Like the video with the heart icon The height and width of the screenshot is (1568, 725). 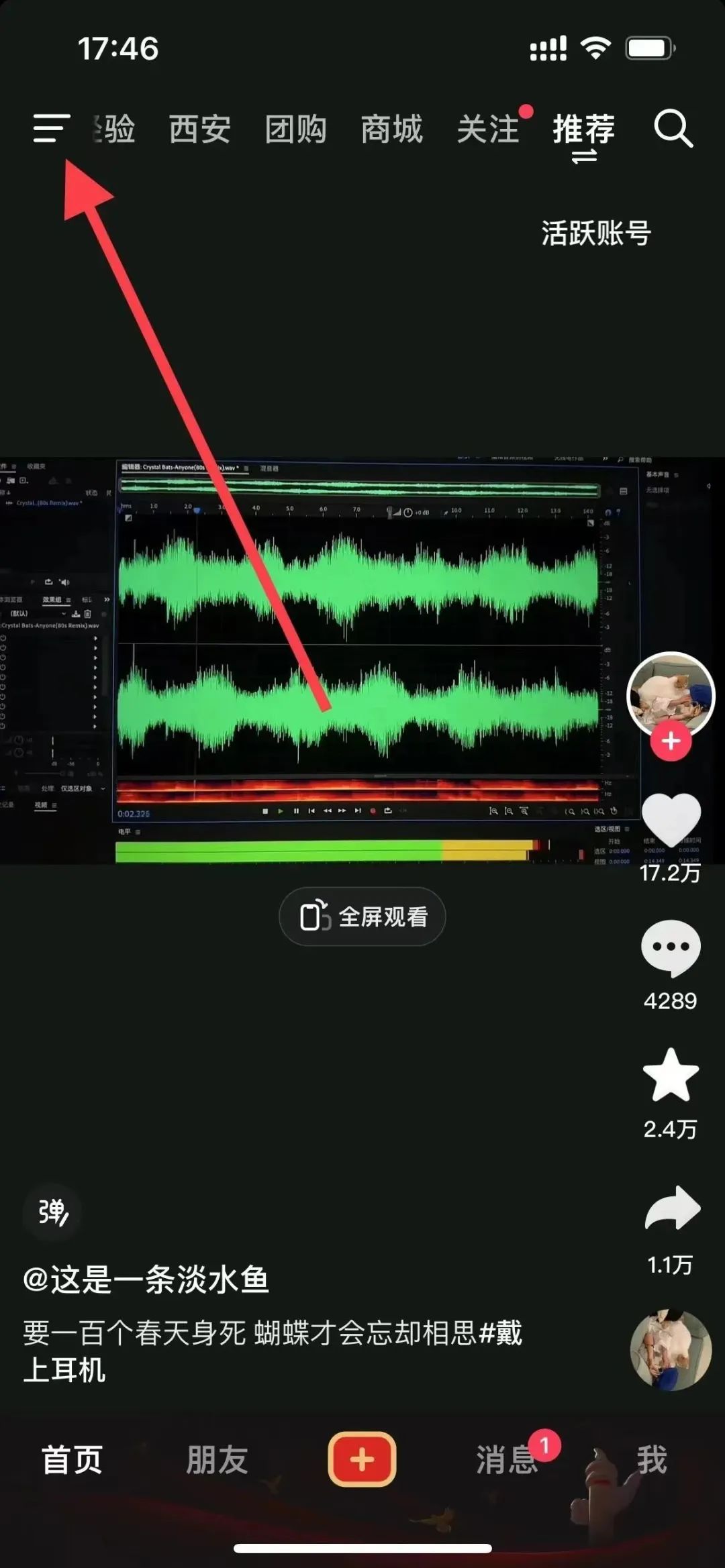pos(671,819)
